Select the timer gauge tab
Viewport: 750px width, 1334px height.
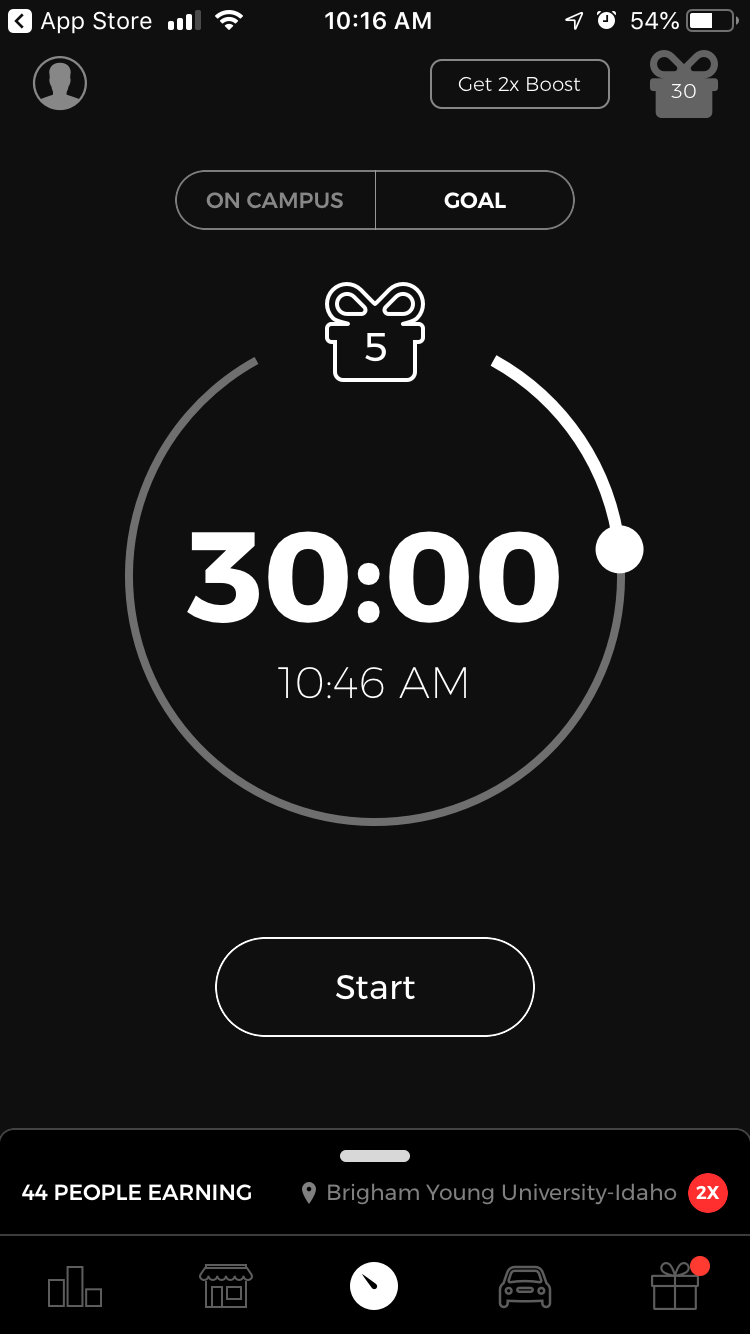tap(374, 1286)
